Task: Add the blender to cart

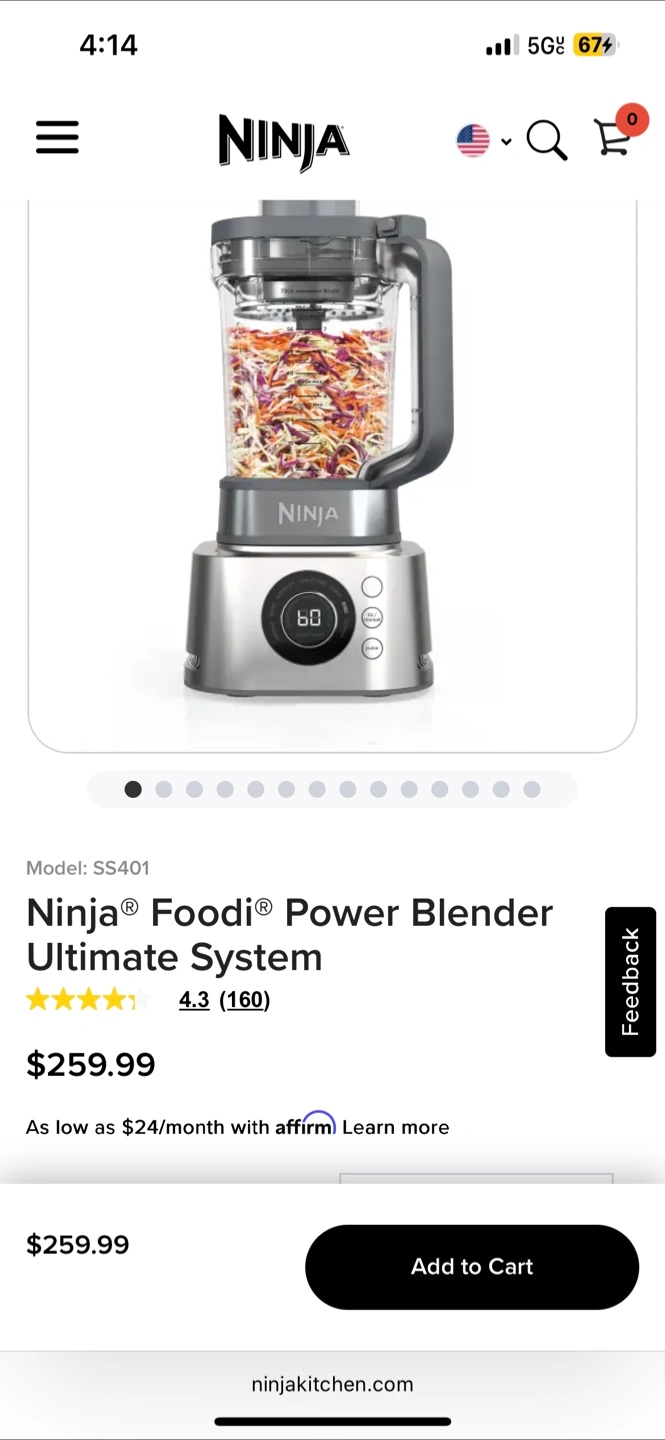Action: coord(472,1267)
